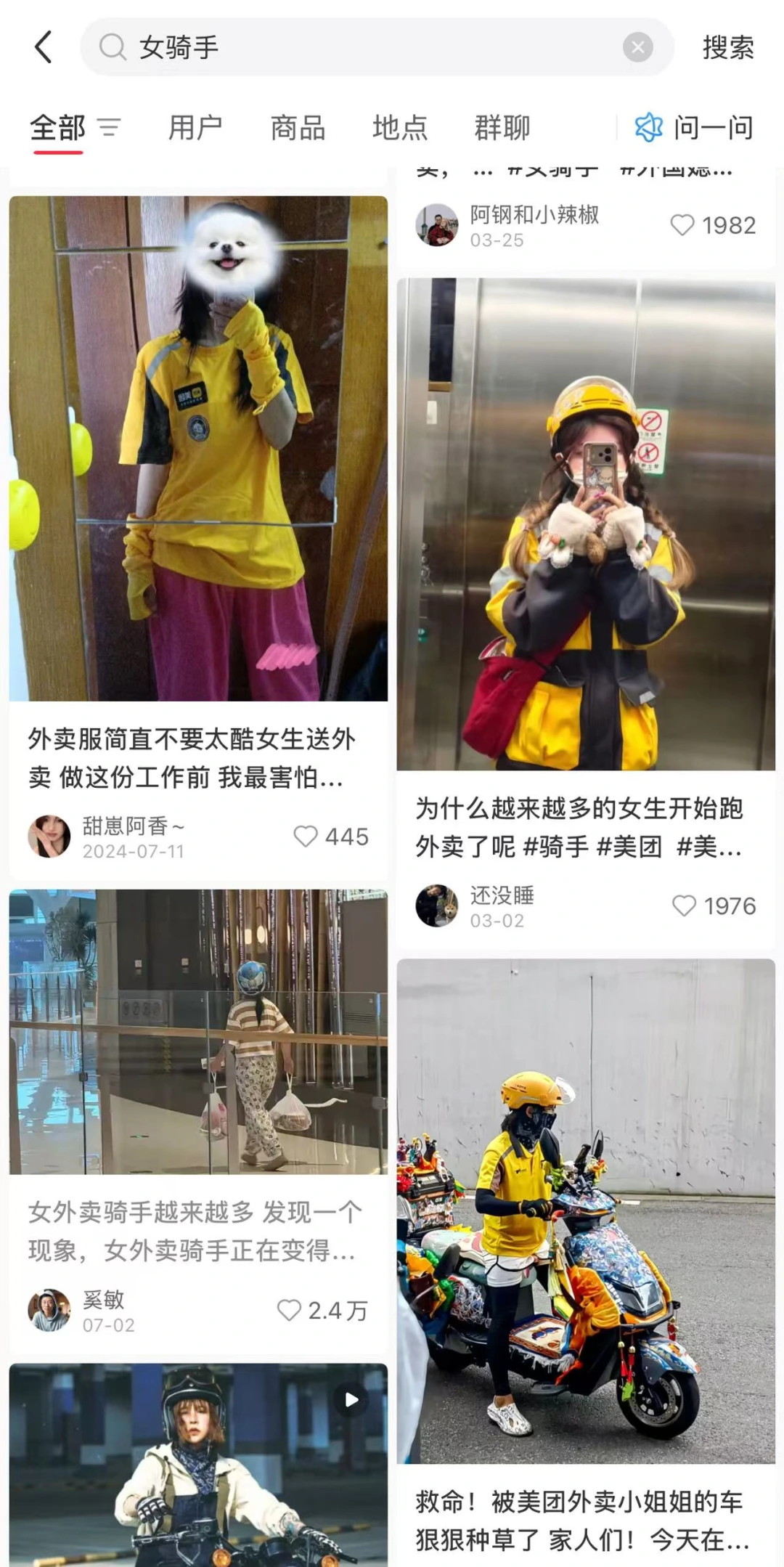Clear the search text with the X
The image size is (784, 1567).
[x=637, y=48]
